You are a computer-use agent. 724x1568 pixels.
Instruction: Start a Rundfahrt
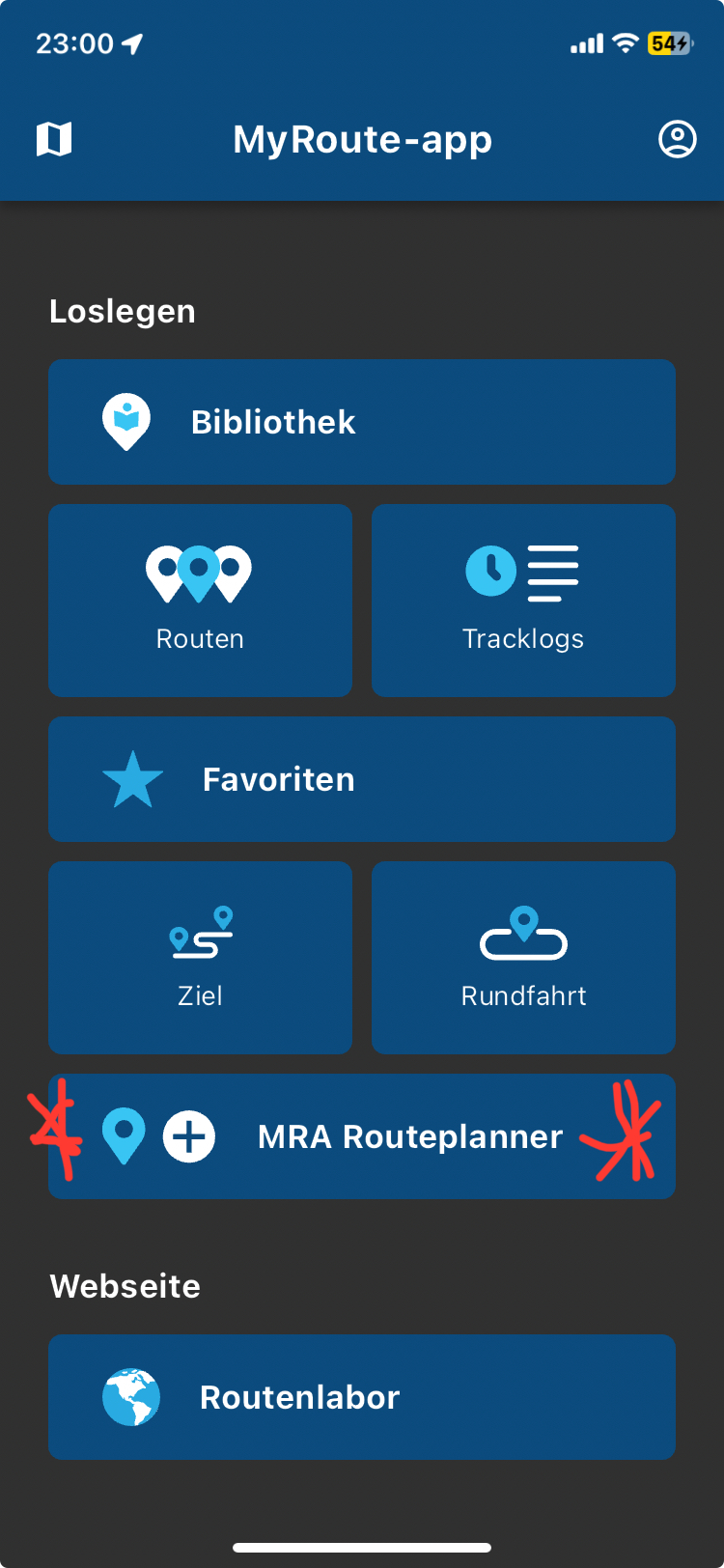click(523, 958)
